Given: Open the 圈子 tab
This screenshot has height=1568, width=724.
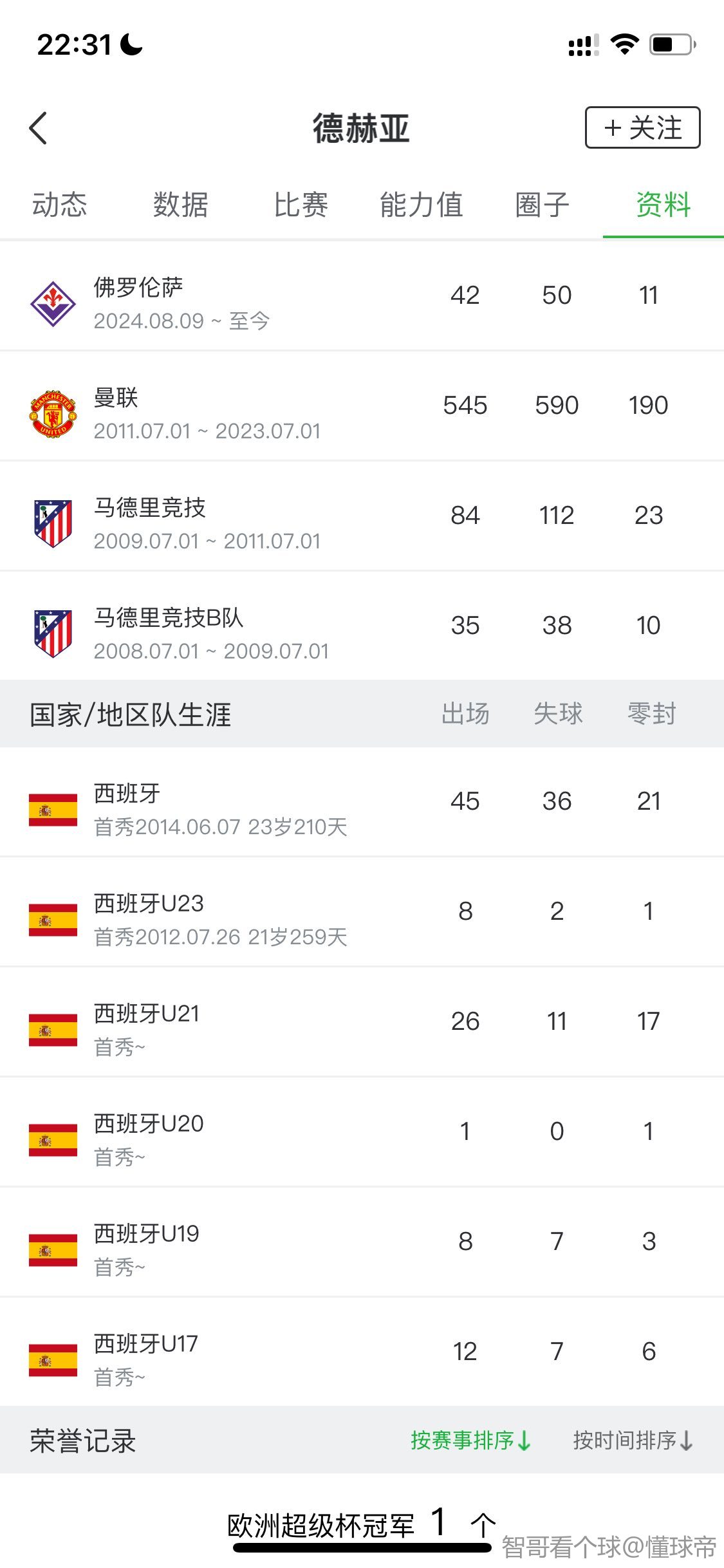Looking at the screenshot, I should [543, 205].
